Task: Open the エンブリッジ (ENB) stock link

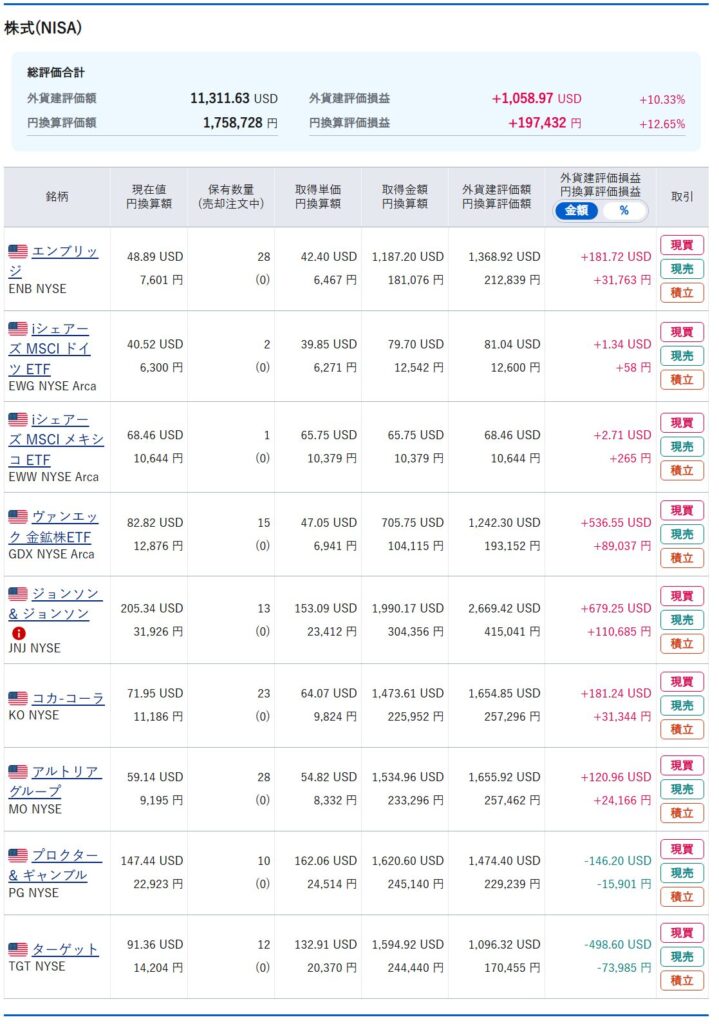Action: pos(65,252)
